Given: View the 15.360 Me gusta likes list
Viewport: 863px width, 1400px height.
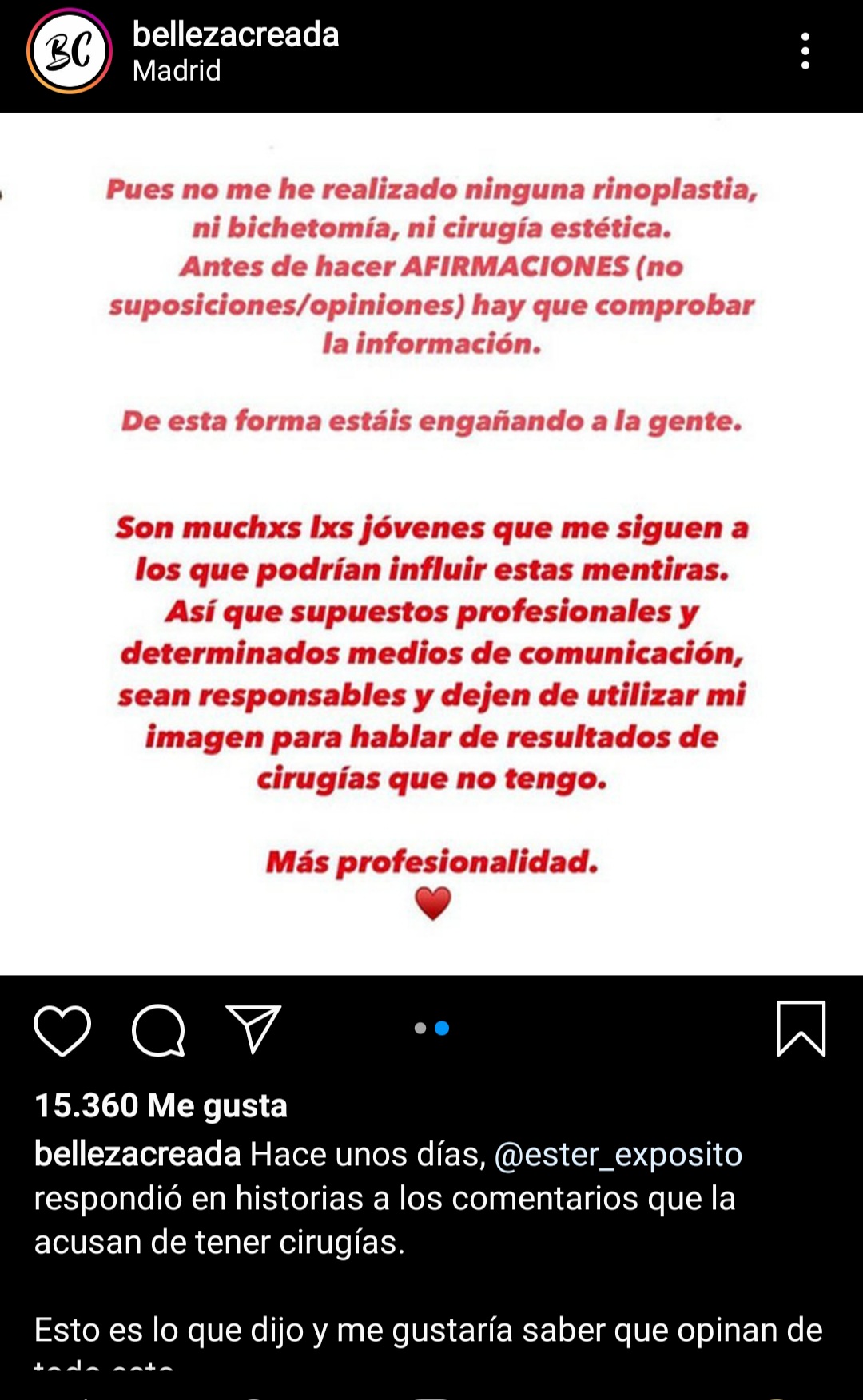Looking at the screenshot, I should pos(161,1105).
